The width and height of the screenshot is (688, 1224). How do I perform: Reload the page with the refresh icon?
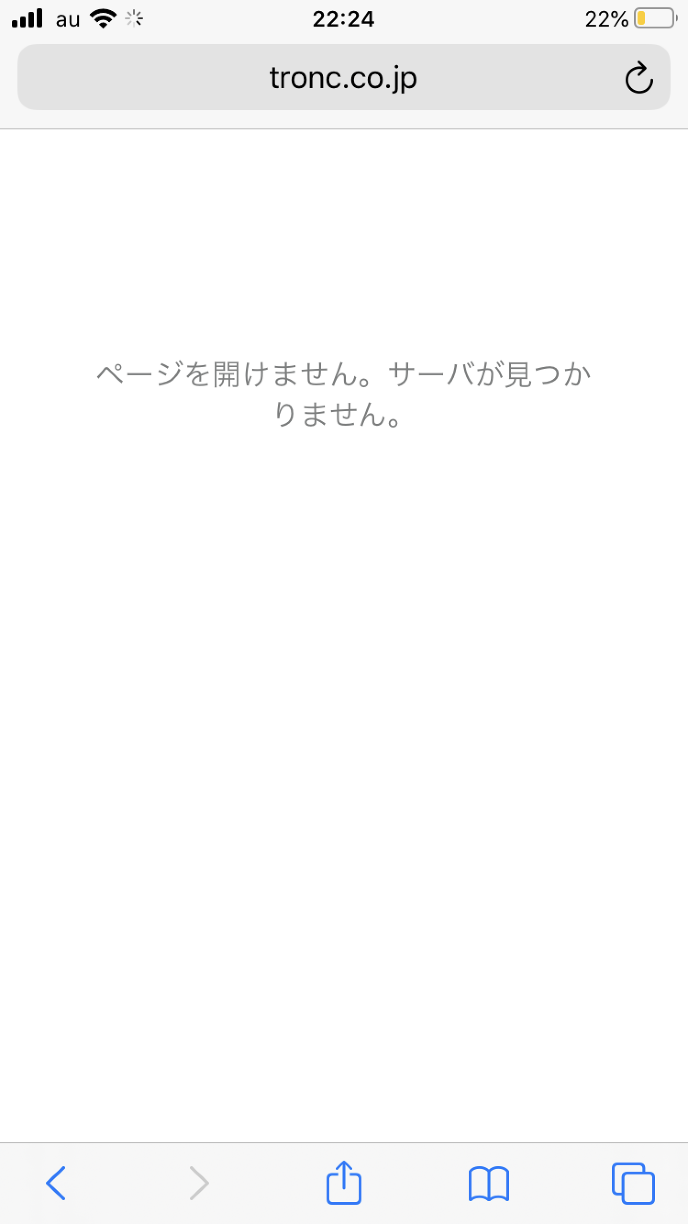click(638, 78)
